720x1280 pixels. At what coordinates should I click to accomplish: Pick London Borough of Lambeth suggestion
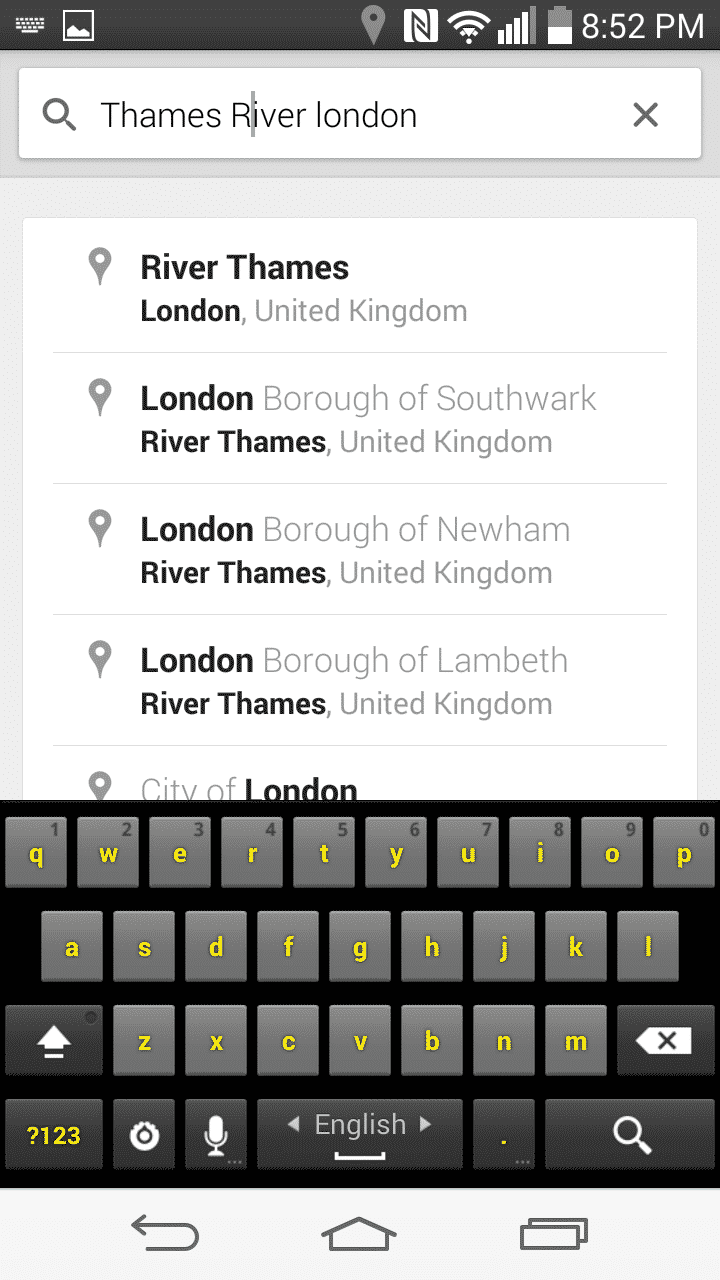pos(360,681)
